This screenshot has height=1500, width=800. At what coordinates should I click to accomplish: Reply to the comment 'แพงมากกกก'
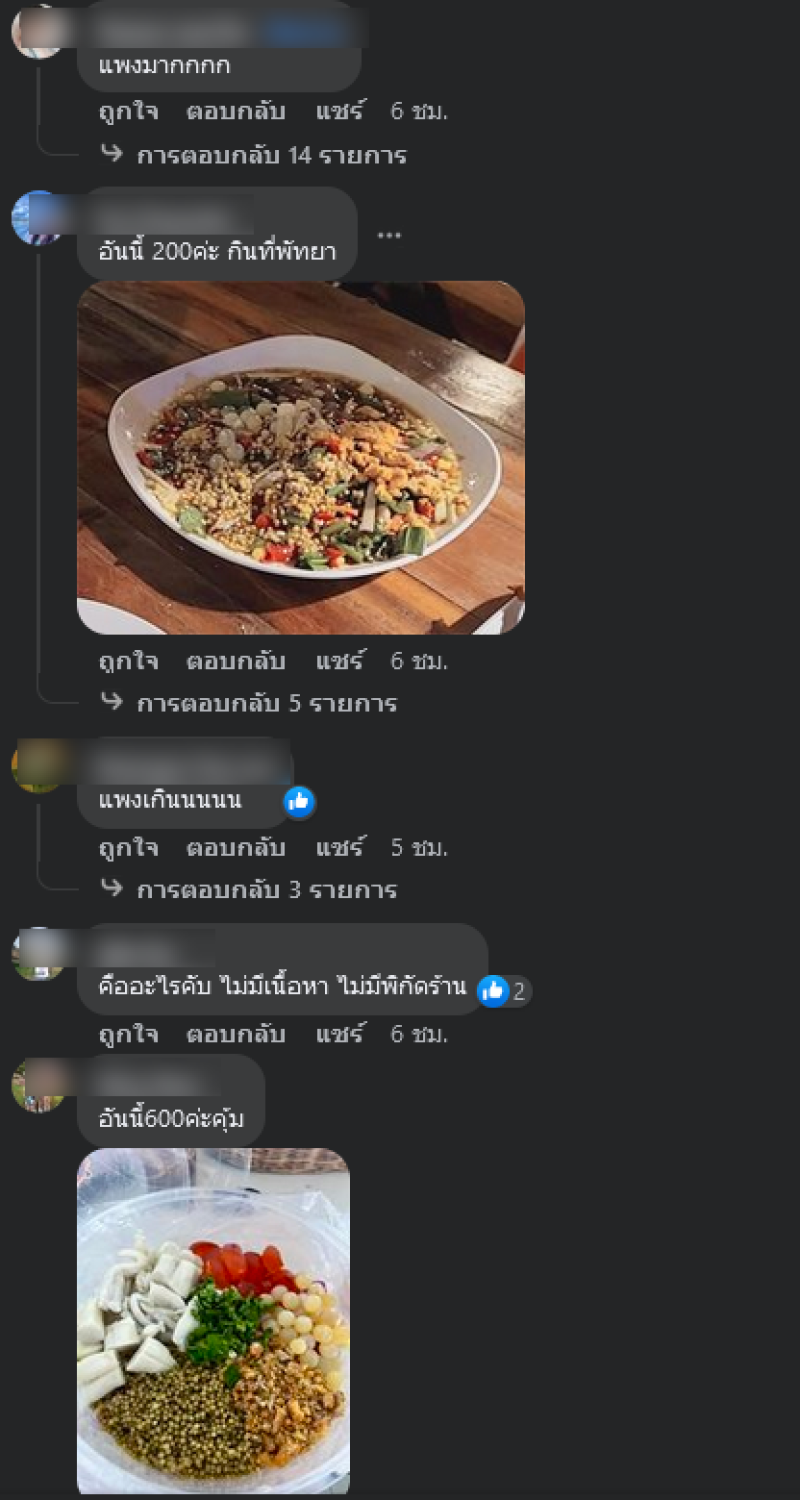click(235, 111)
